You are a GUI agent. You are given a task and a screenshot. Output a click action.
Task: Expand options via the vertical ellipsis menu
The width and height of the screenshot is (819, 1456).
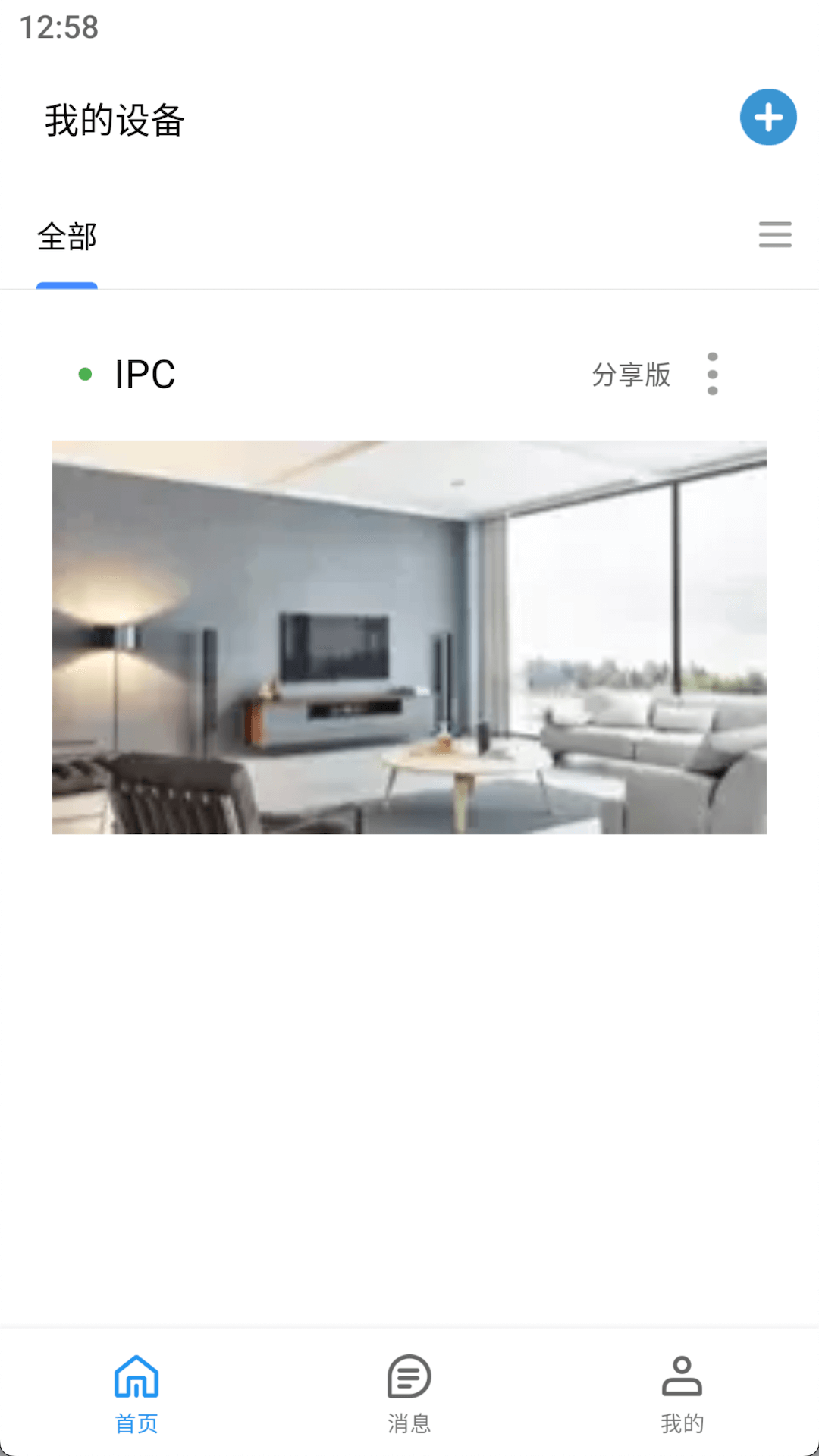click(x=712, y=374)
